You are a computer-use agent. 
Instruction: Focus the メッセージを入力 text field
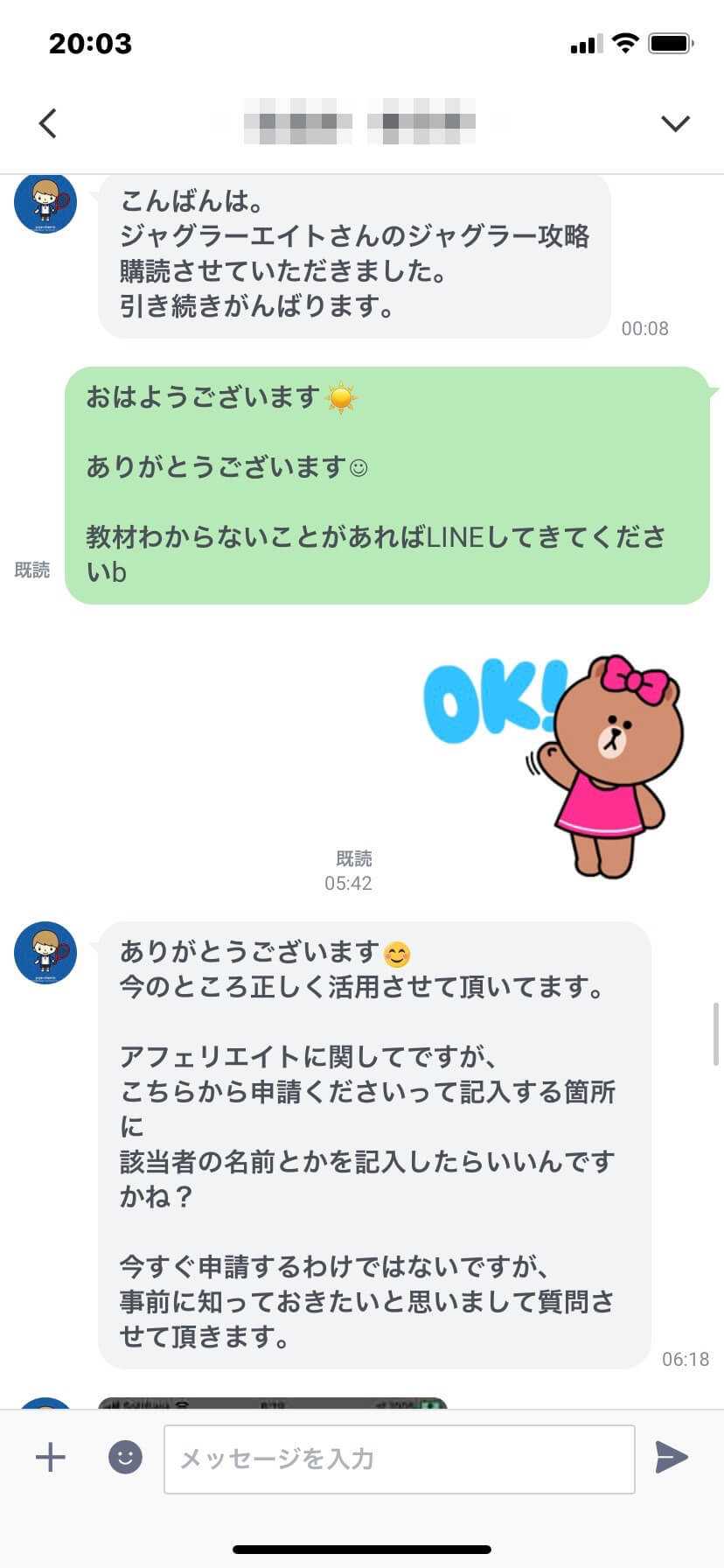point(399,1459)
